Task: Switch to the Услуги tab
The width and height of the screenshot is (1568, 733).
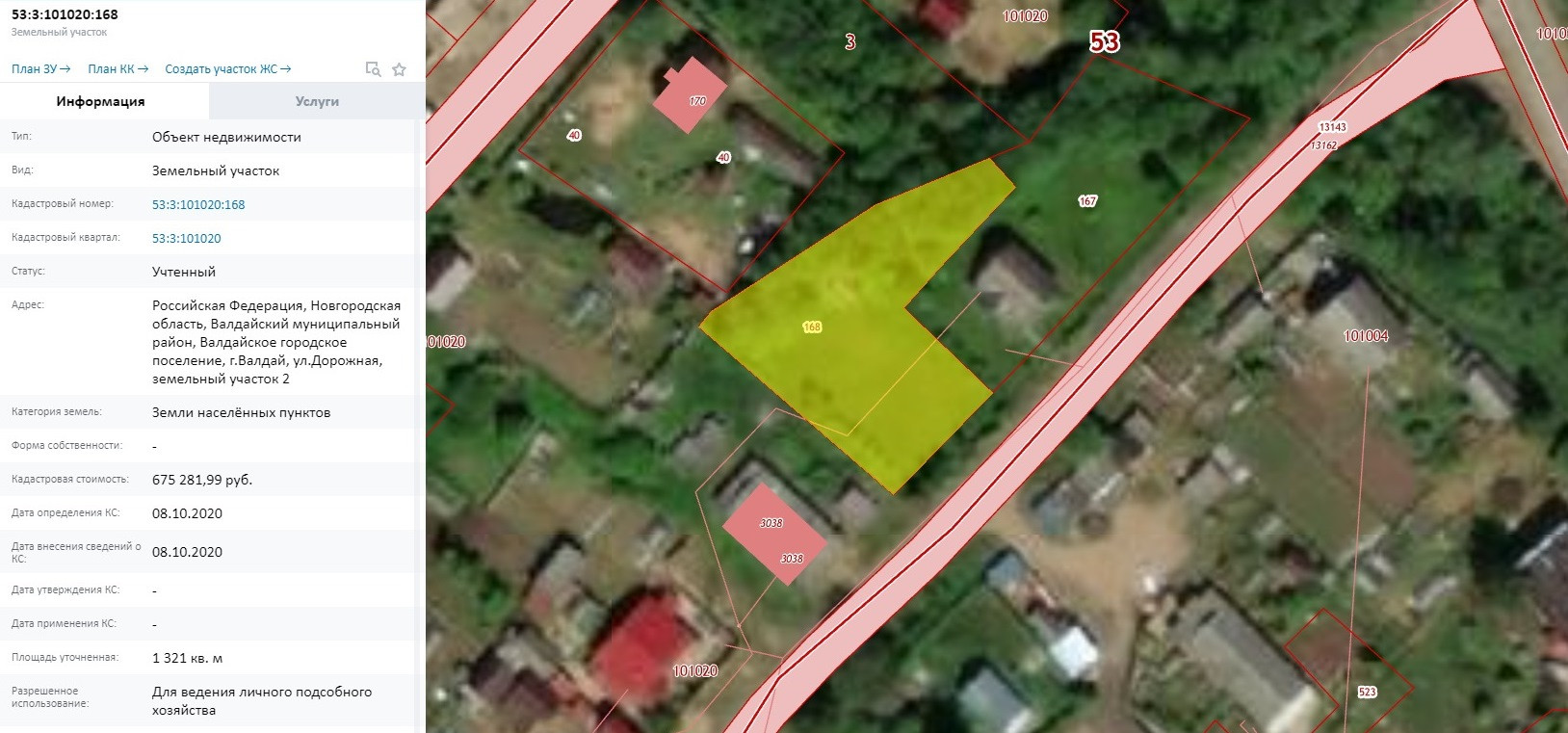Action: tap(317, 101)
